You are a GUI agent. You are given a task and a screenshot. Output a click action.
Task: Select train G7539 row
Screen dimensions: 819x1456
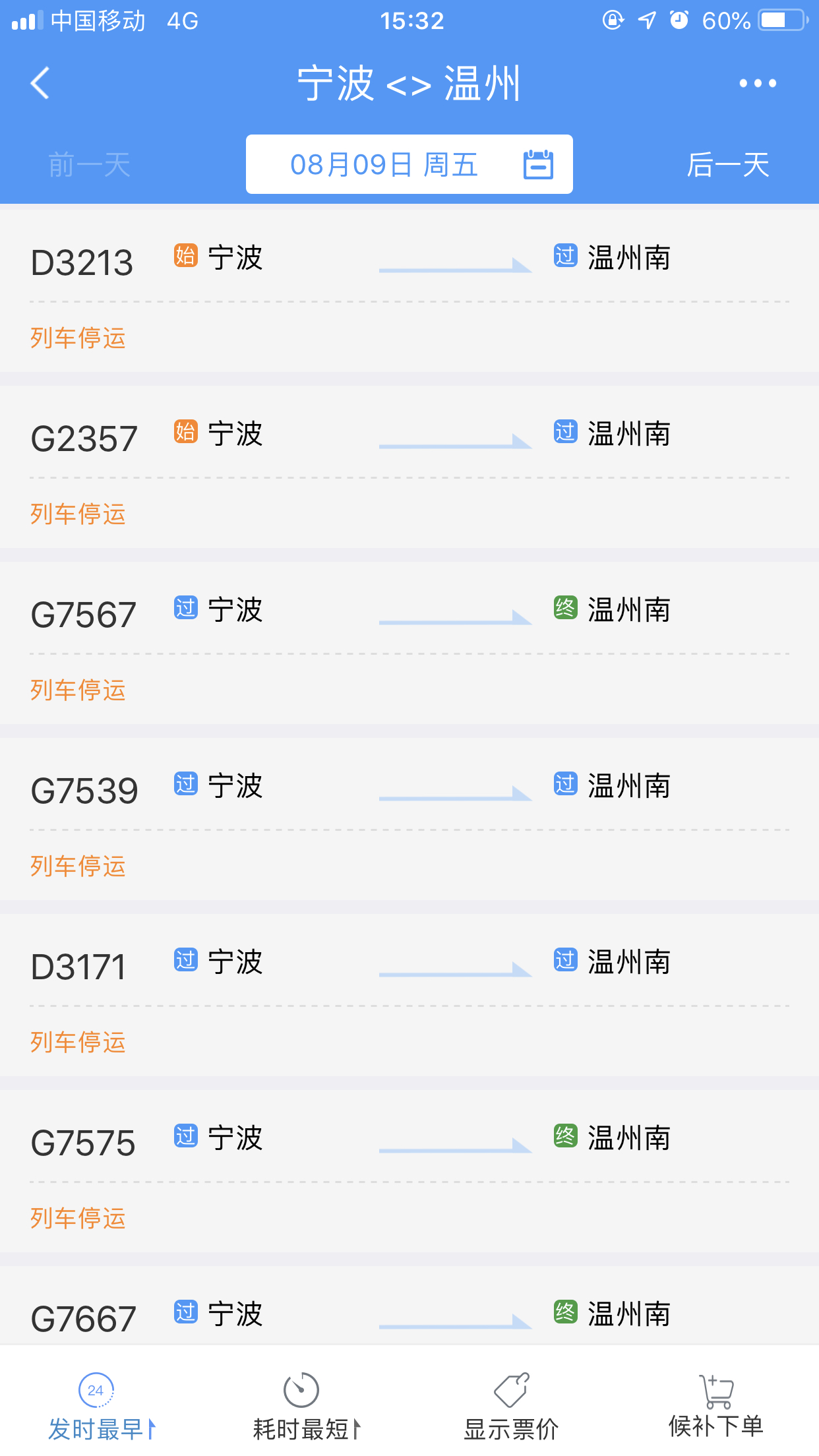409,819
